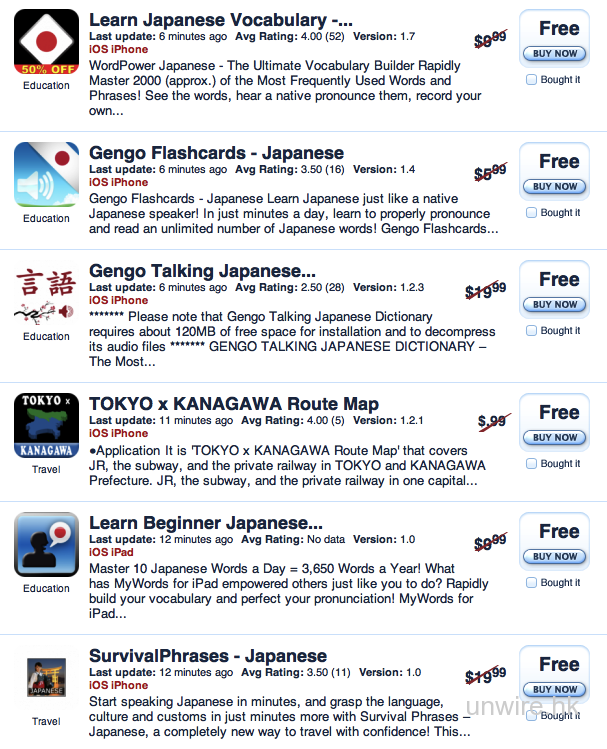Tap BUY NOW for Gengo Talking Japanese
Image resolution: width=607 pixels, height=749 pixels.
point(555,304)
